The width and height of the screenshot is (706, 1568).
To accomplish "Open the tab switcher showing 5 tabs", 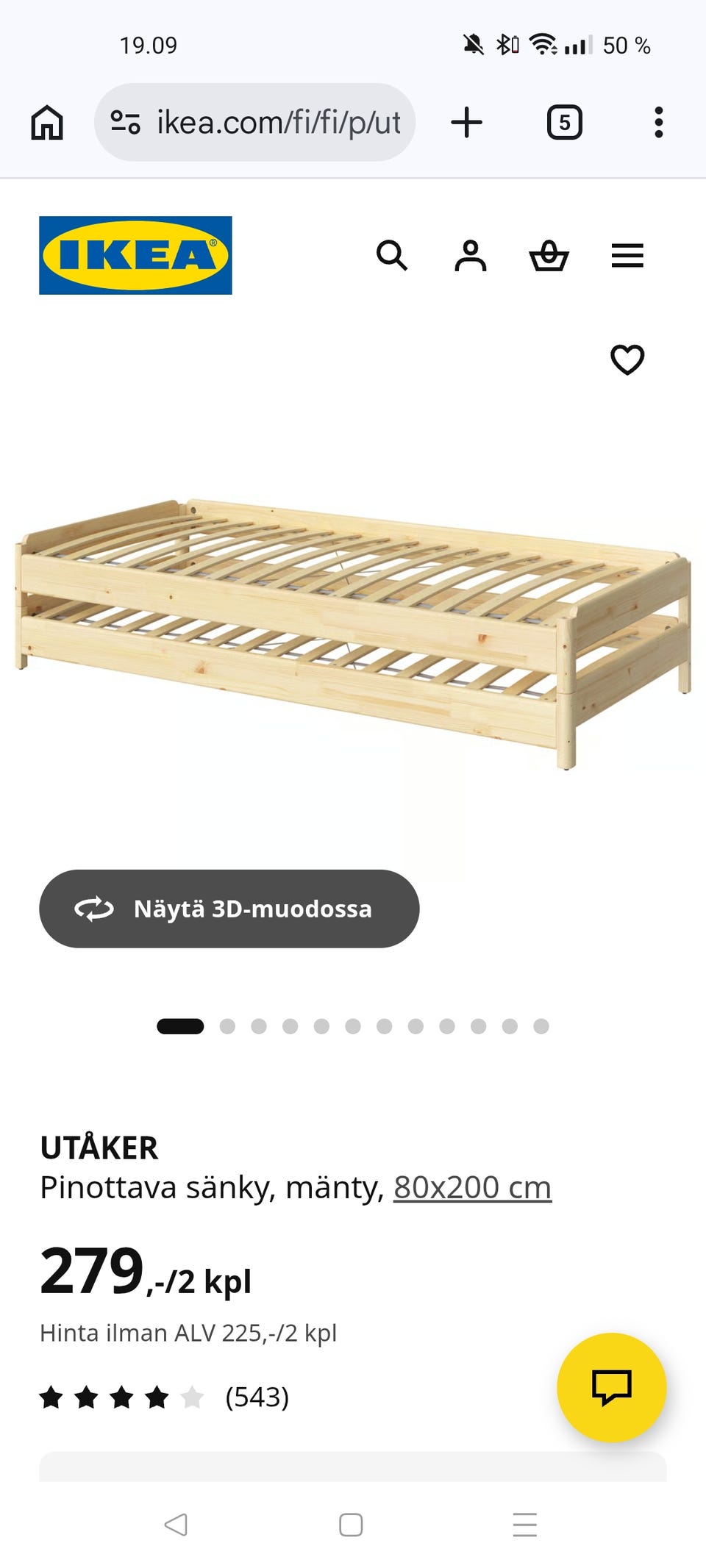I will (x=563, y=122).
